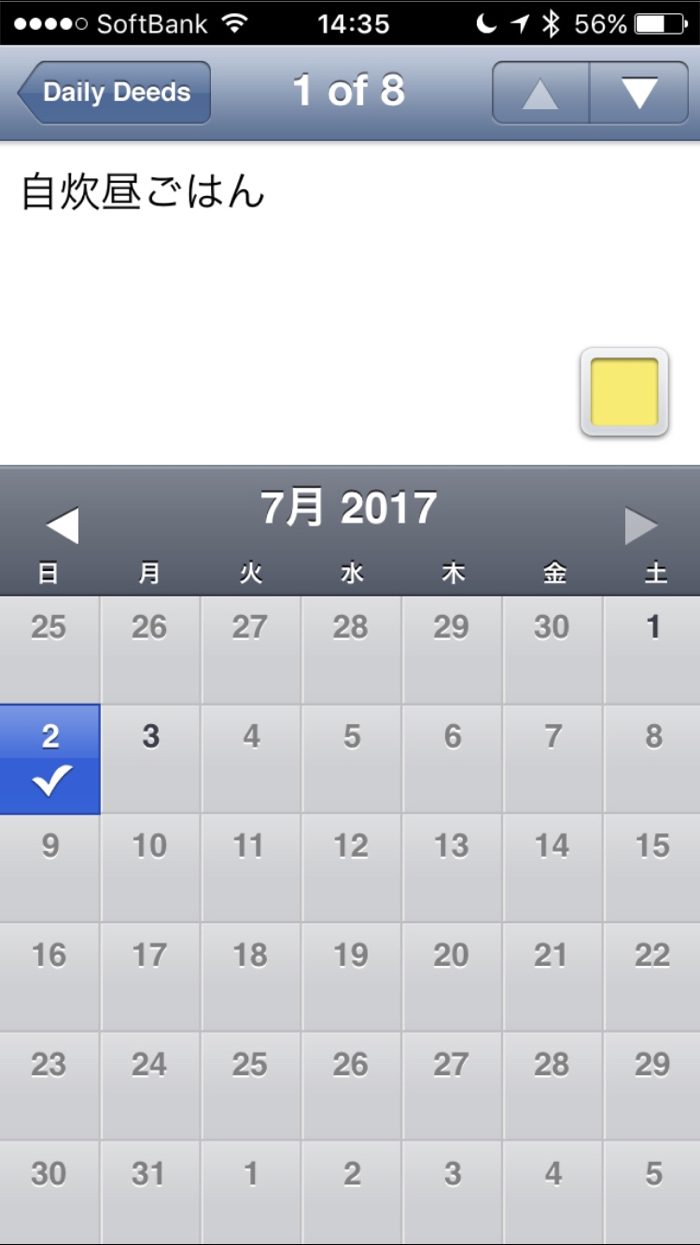Go to the previous month
700x1245 pixels.
(x=62, y=525)
